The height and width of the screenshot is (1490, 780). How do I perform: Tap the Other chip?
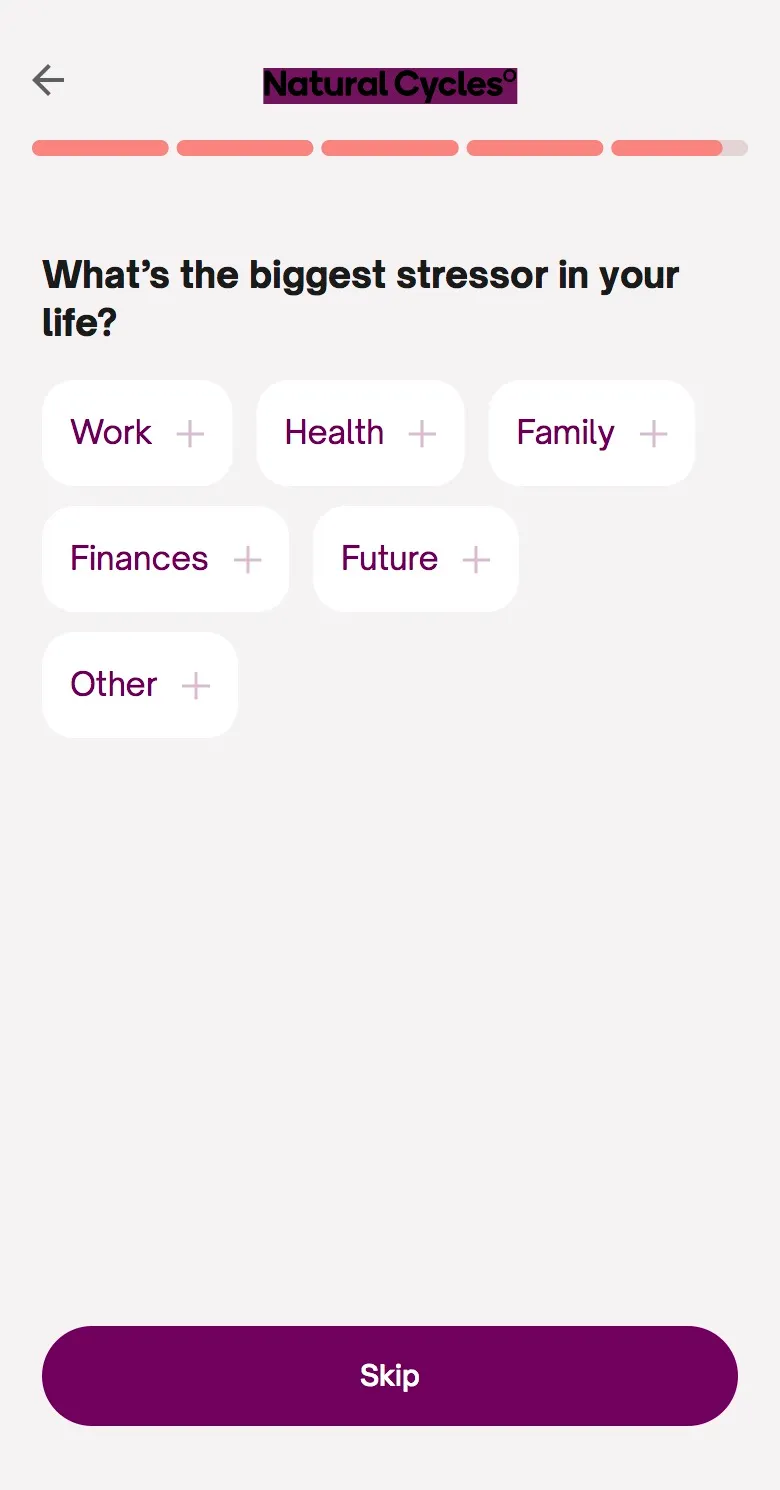tap(140, 685)
